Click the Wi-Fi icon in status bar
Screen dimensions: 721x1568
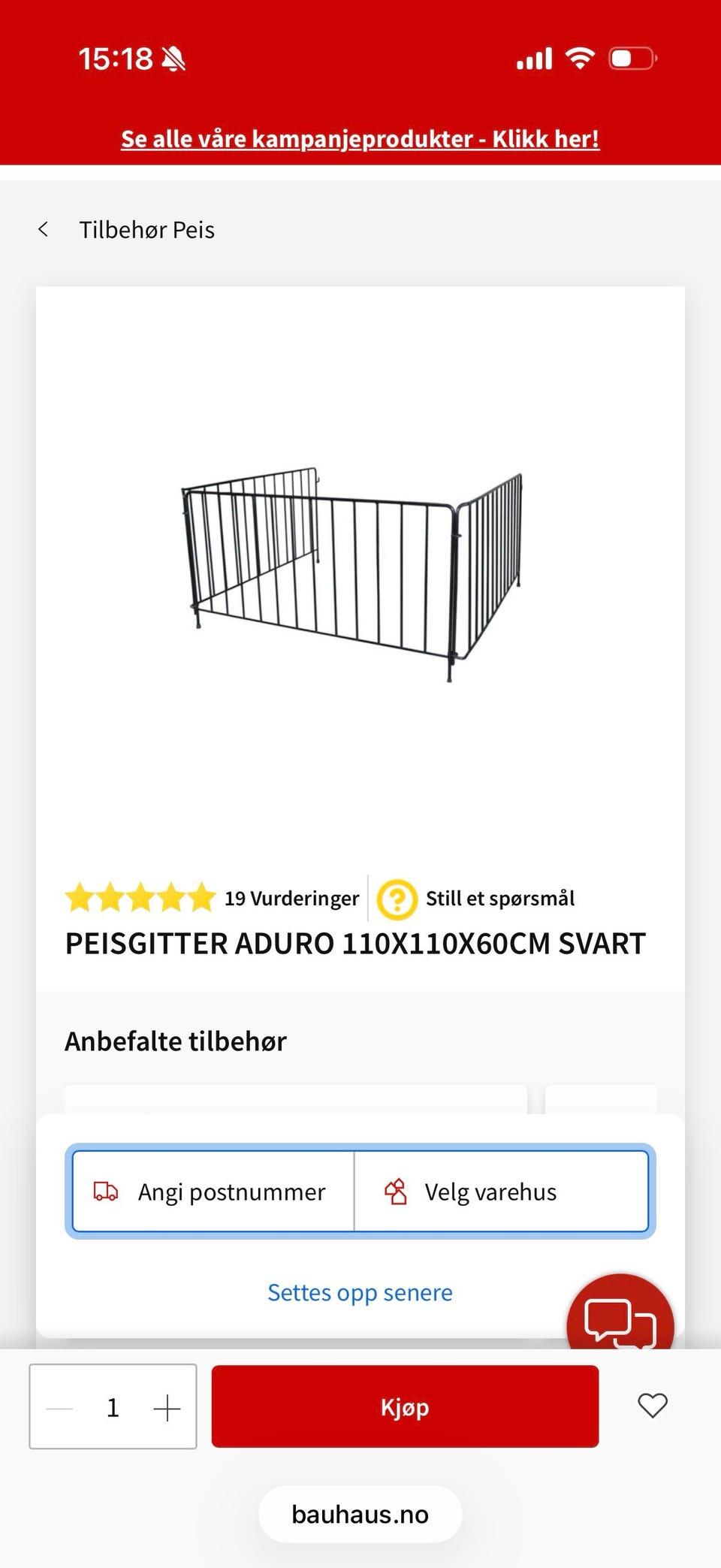(578, 56)
